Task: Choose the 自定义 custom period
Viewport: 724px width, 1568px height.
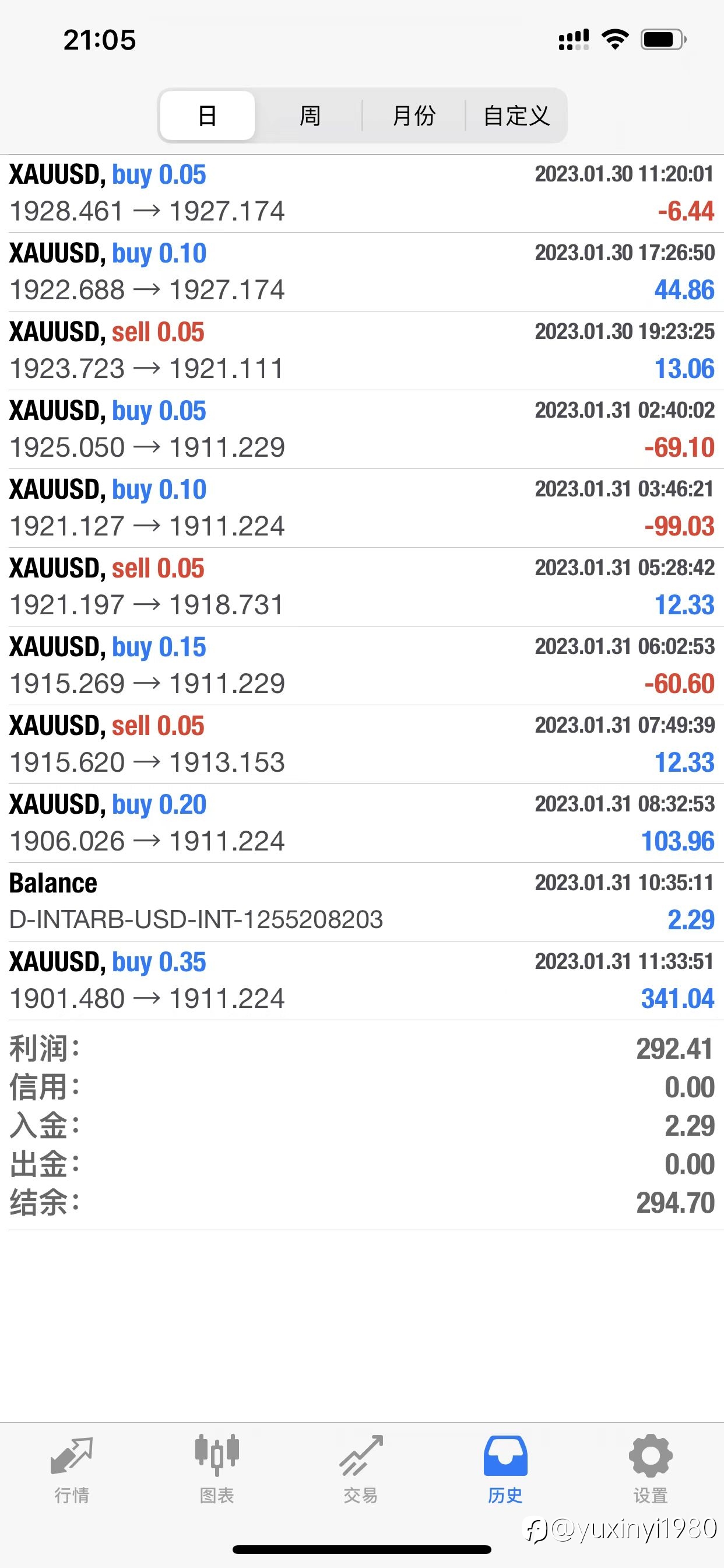Action: point(516,116)
